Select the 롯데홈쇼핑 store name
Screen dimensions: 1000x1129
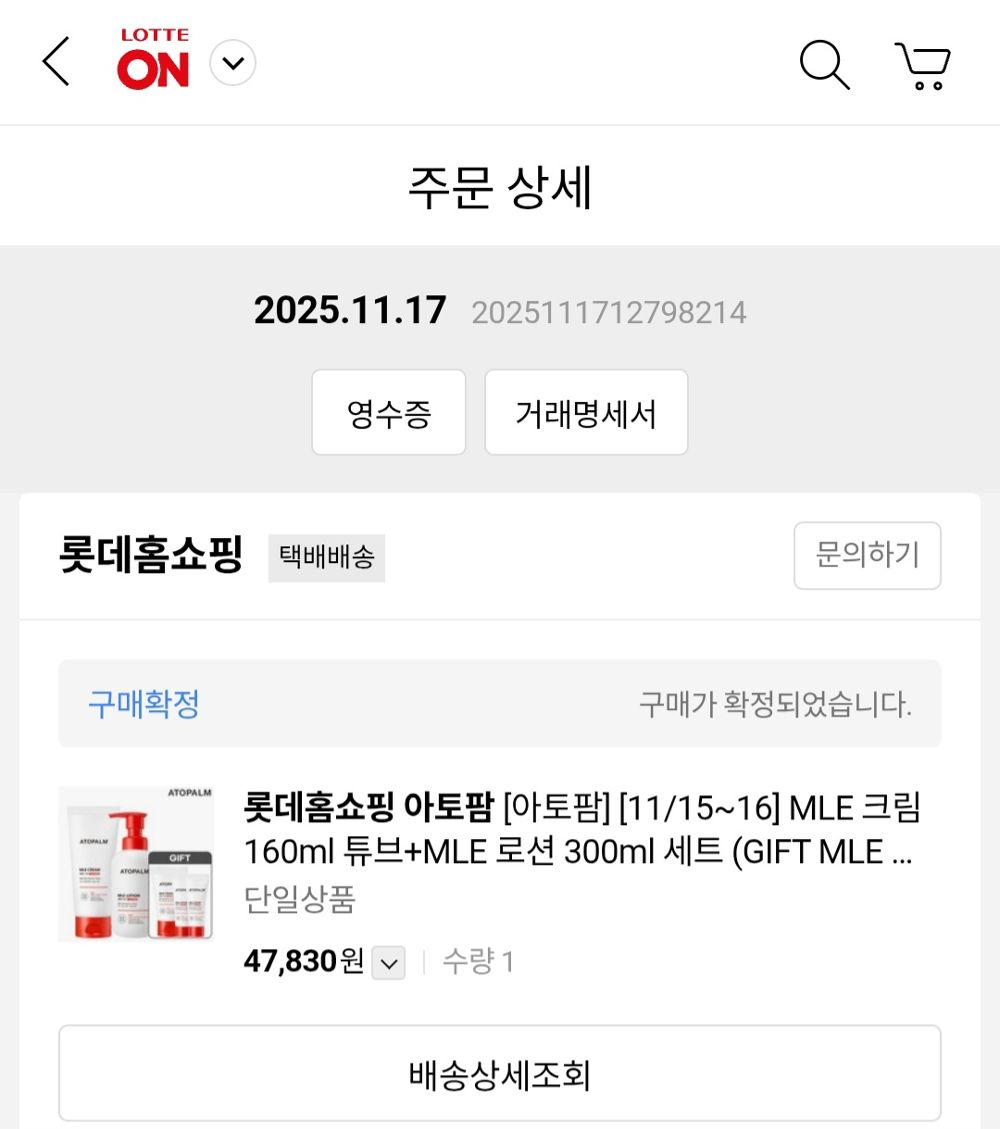tap(151, 556)
